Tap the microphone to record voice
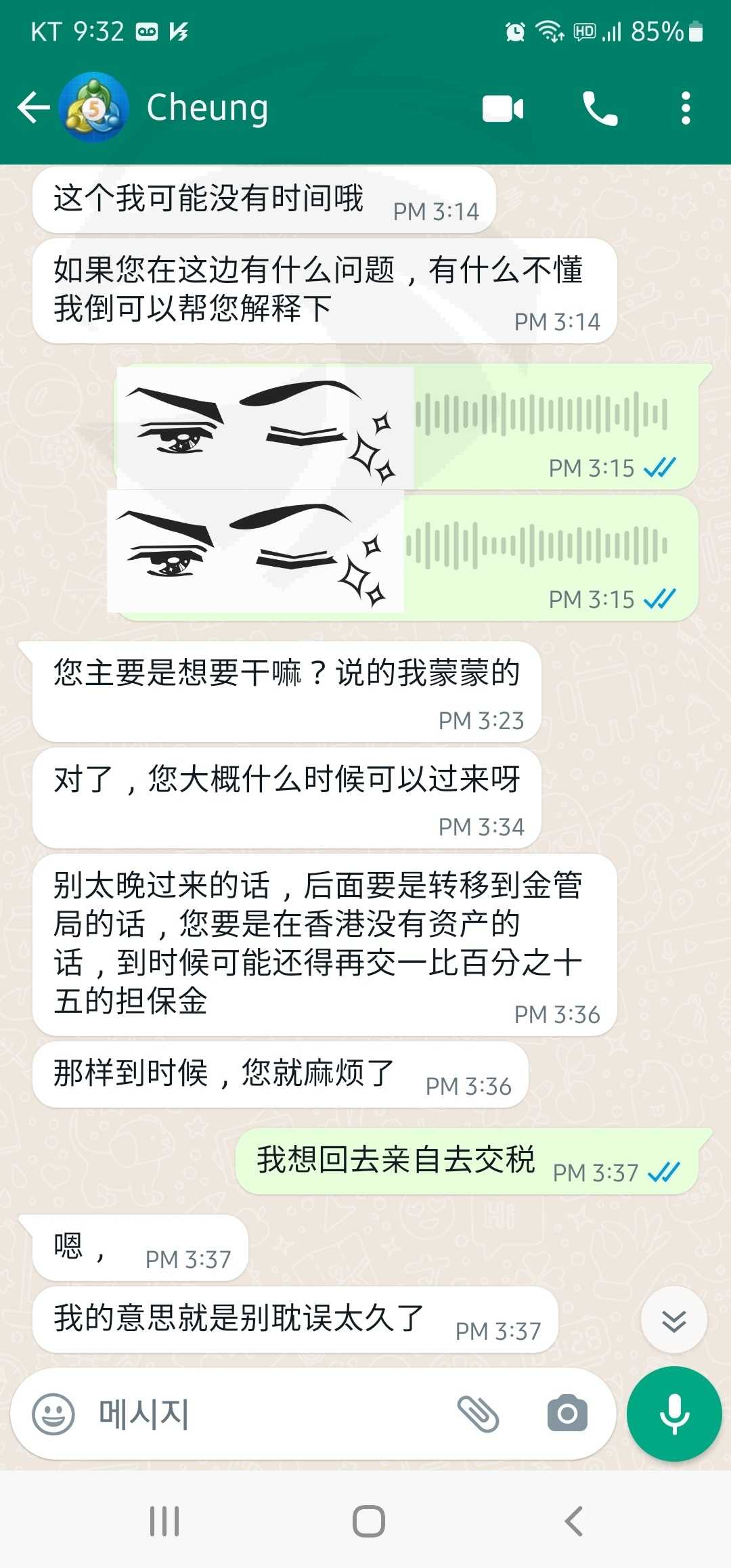731x1568 pixels. coord(674,1414)
